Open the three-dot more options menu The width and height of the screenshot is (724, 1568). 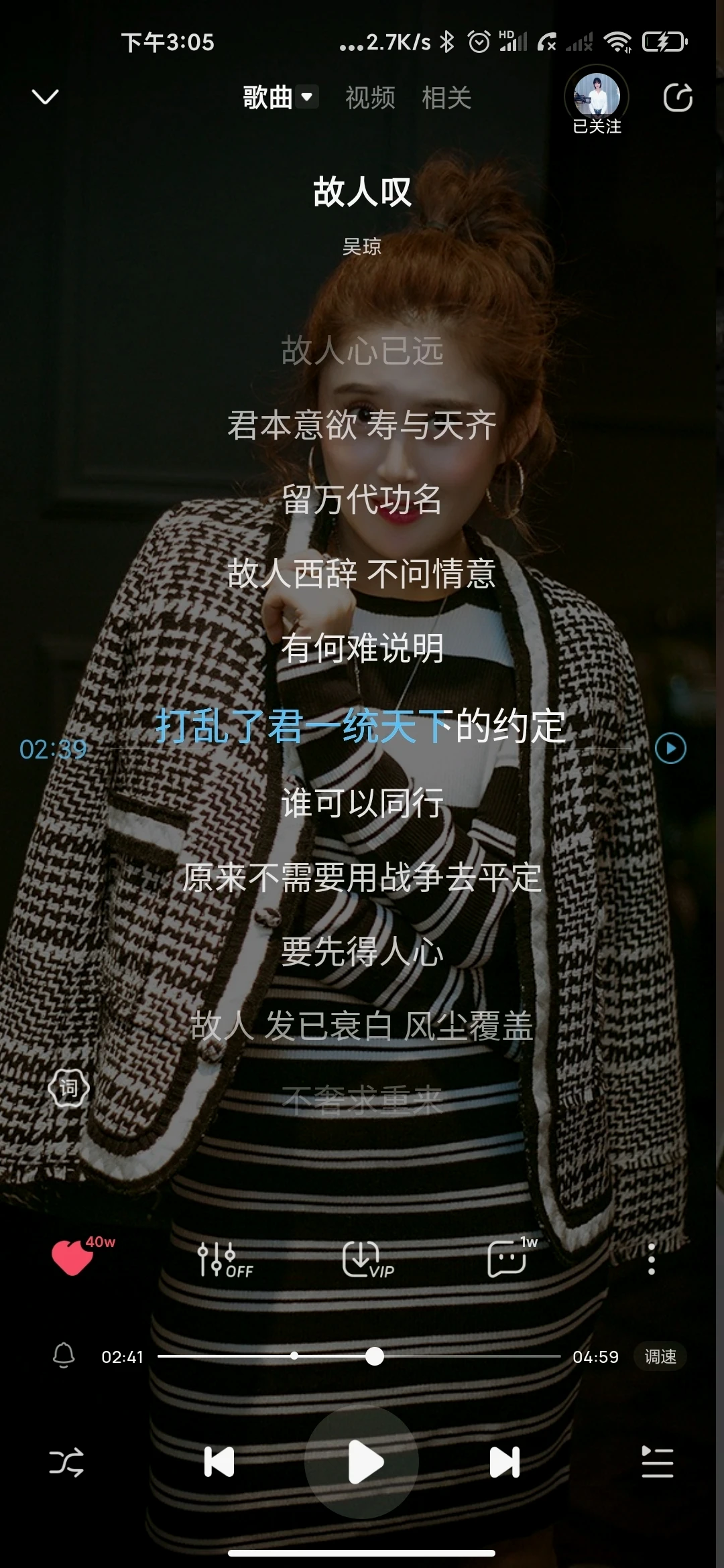651,1260
